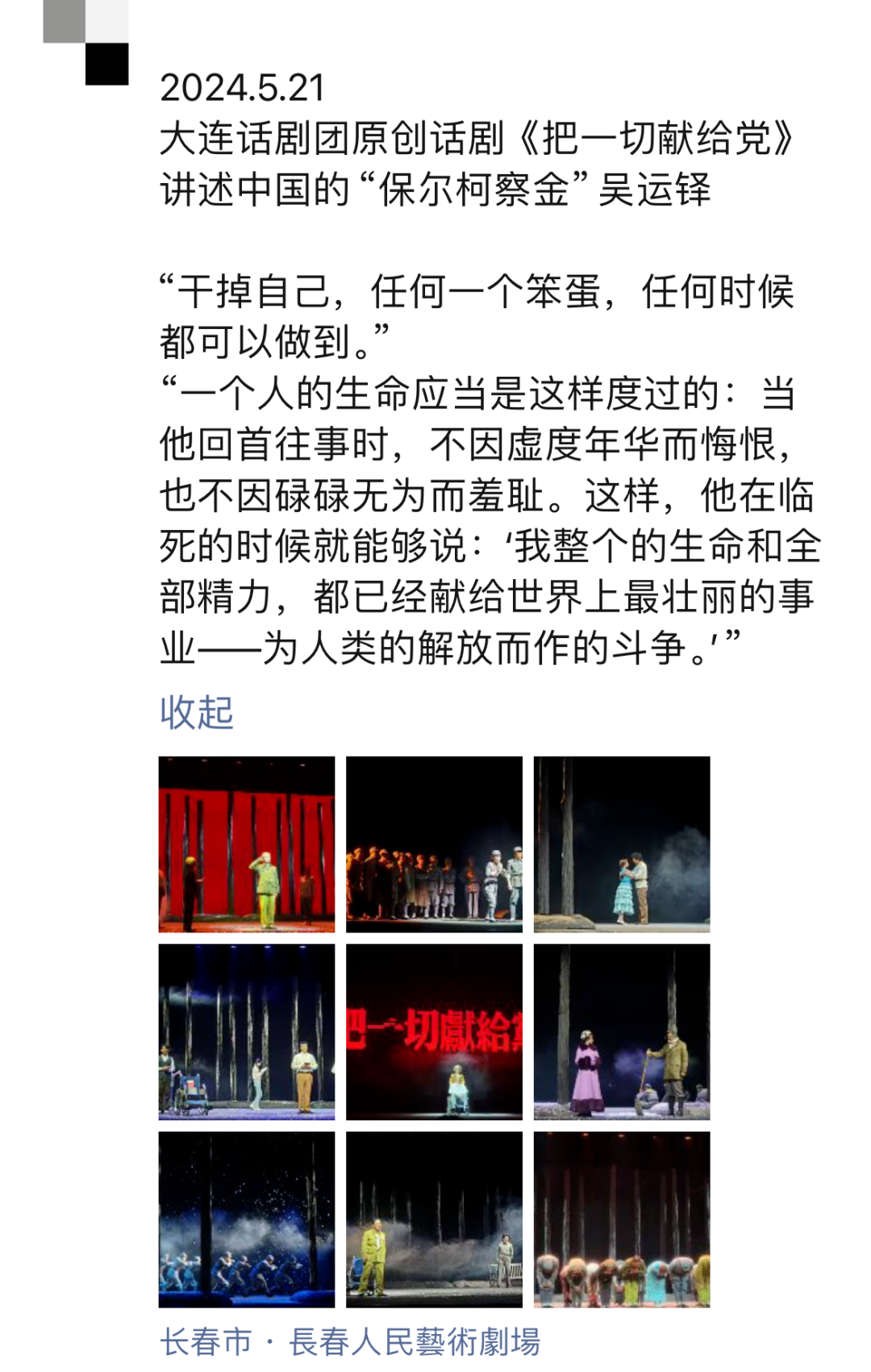View photo of man in green suit

tap(434, 1219)
